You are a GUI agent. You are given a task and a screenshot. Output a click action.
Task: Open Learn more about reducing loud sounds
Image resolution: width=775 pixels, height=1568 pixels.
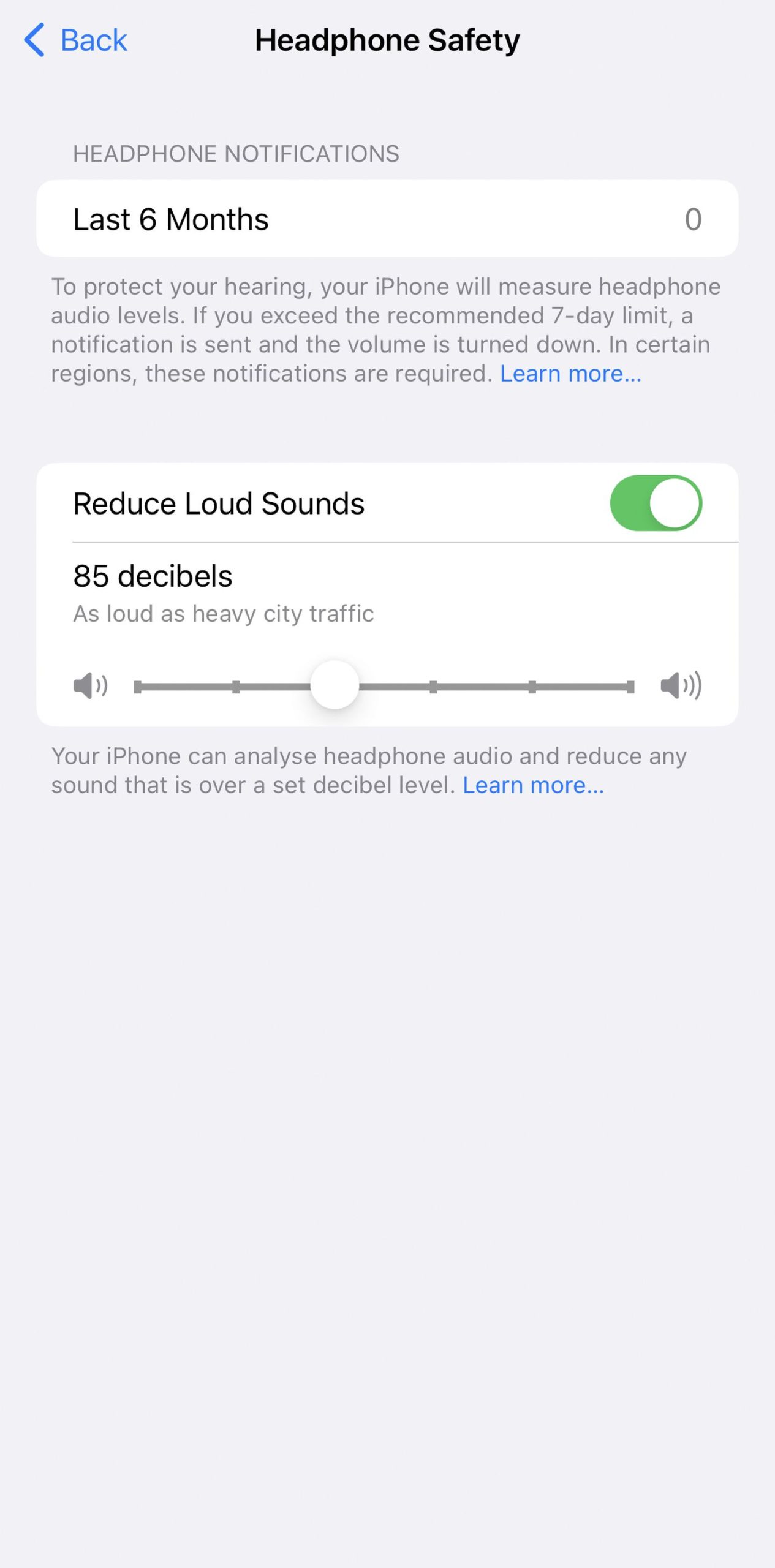point(533,785)
